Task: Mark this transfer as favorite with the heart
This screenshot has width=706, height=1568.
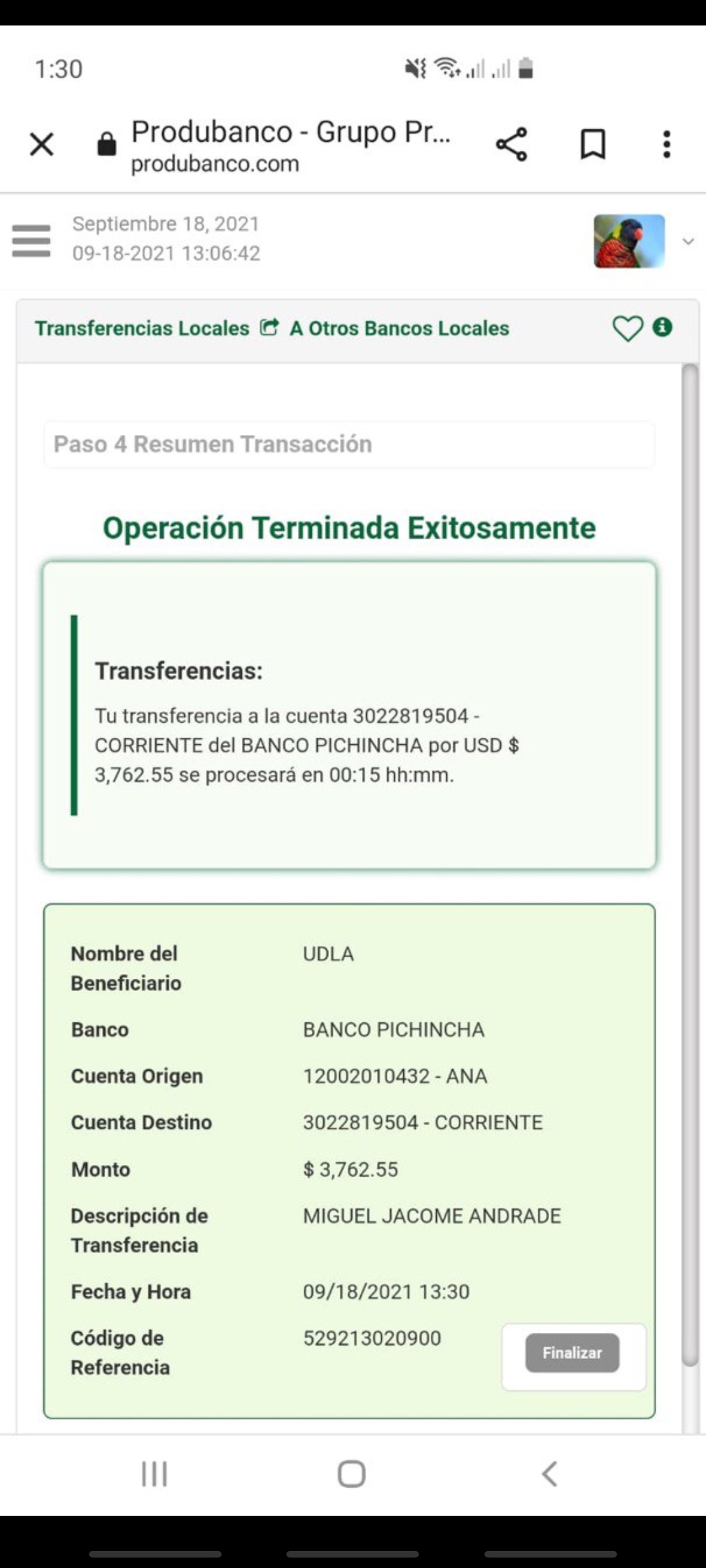Action: click(x=628, y=328)
